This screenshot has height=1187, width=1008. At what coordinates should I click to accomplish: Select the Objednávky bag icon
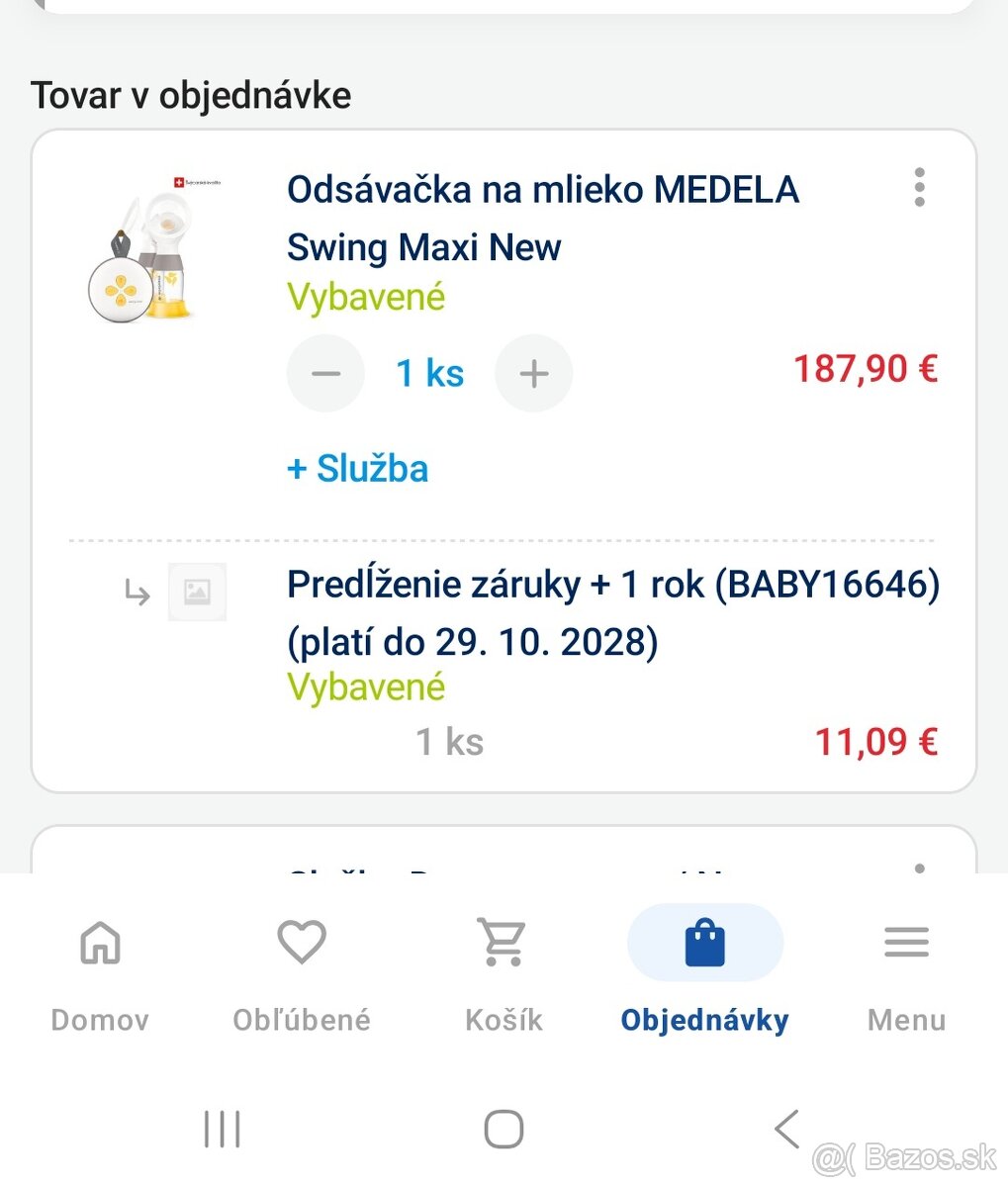(x=704, y=942)
